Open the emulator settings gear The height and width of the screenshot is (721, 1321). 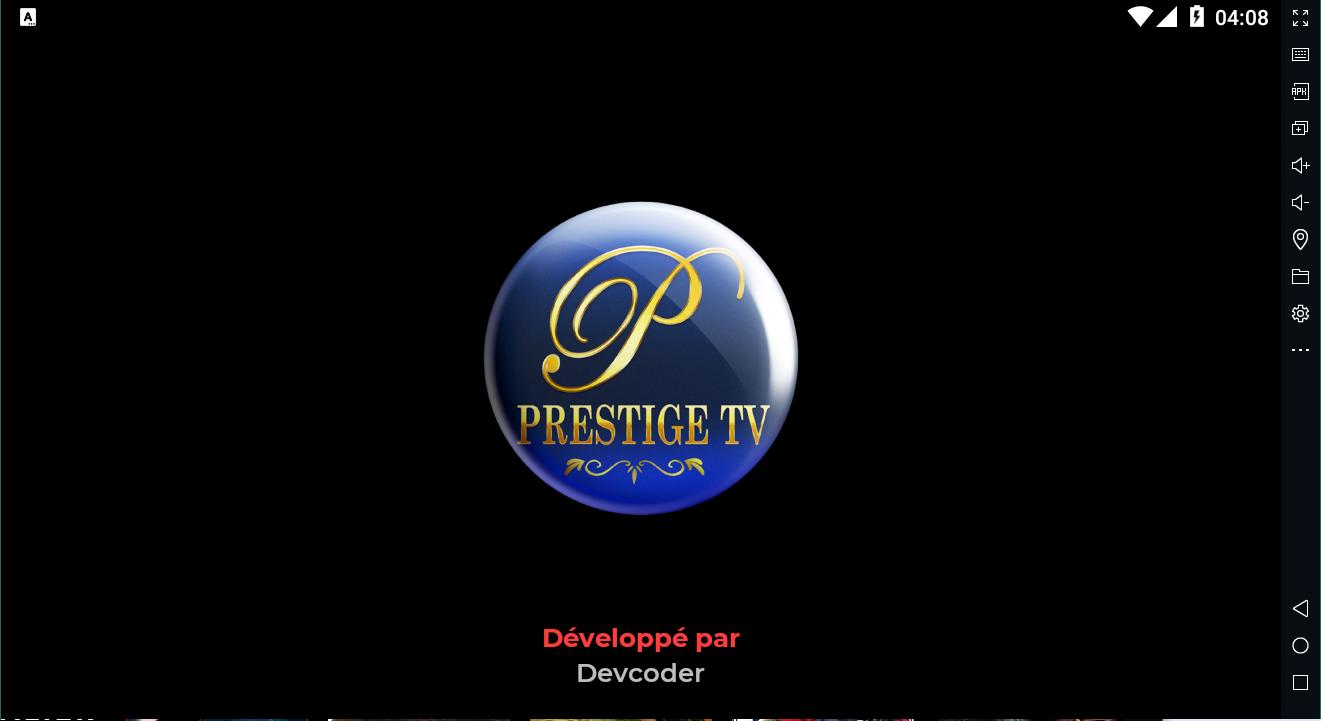click(x=1300, y=313)
